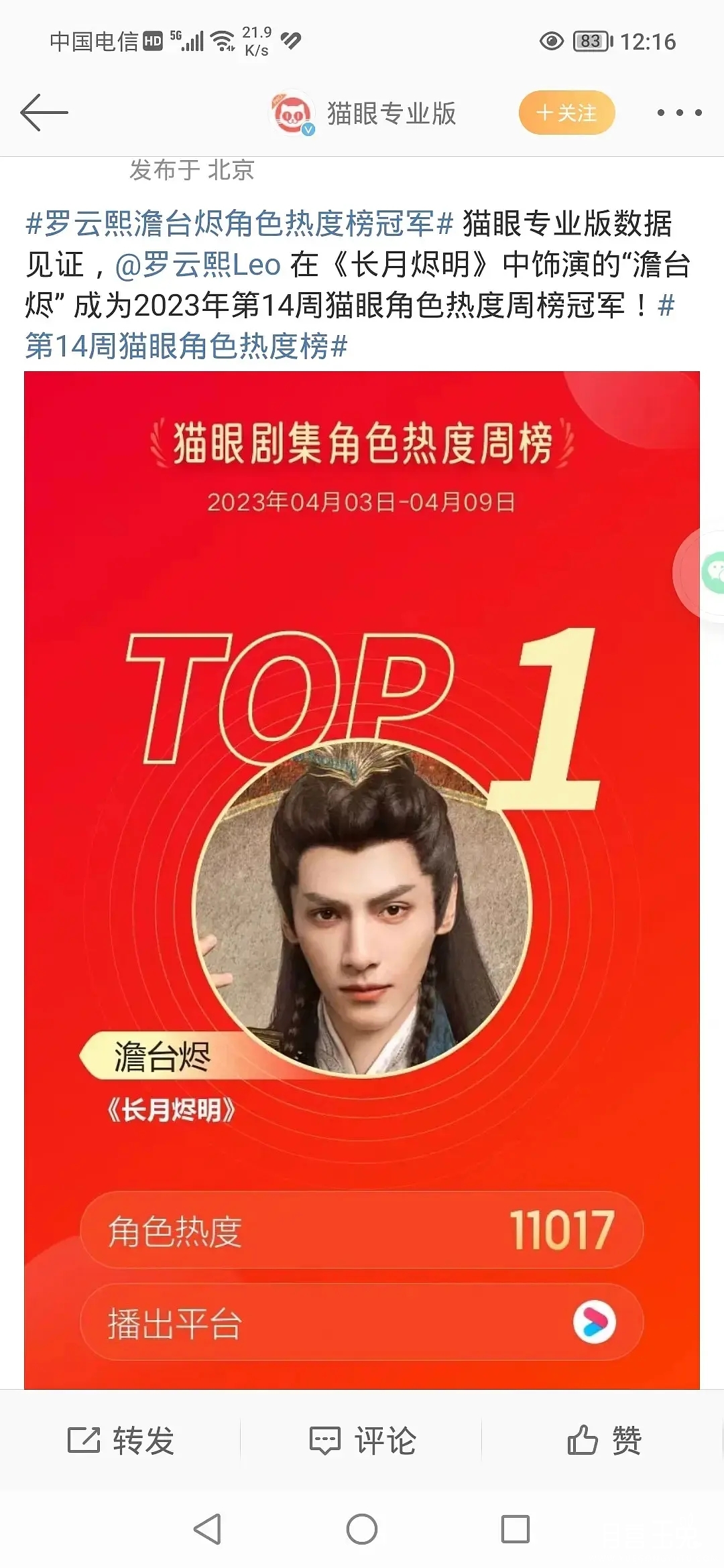View the TOP 1 poster image full screen

tap(361, 871)
